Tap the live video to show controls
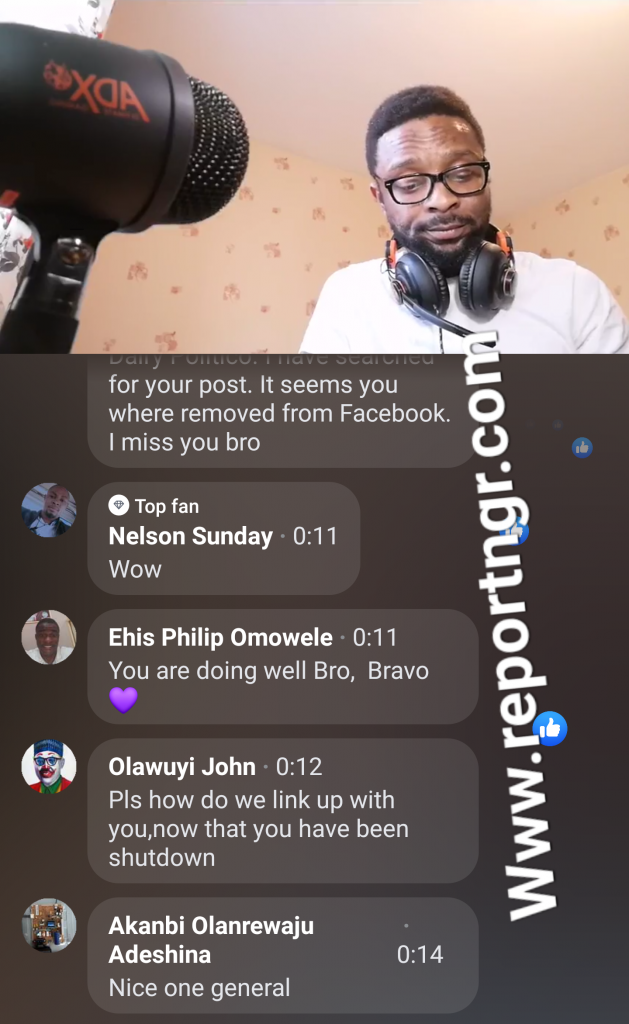 pyautogui.click(x=314, y=176)
